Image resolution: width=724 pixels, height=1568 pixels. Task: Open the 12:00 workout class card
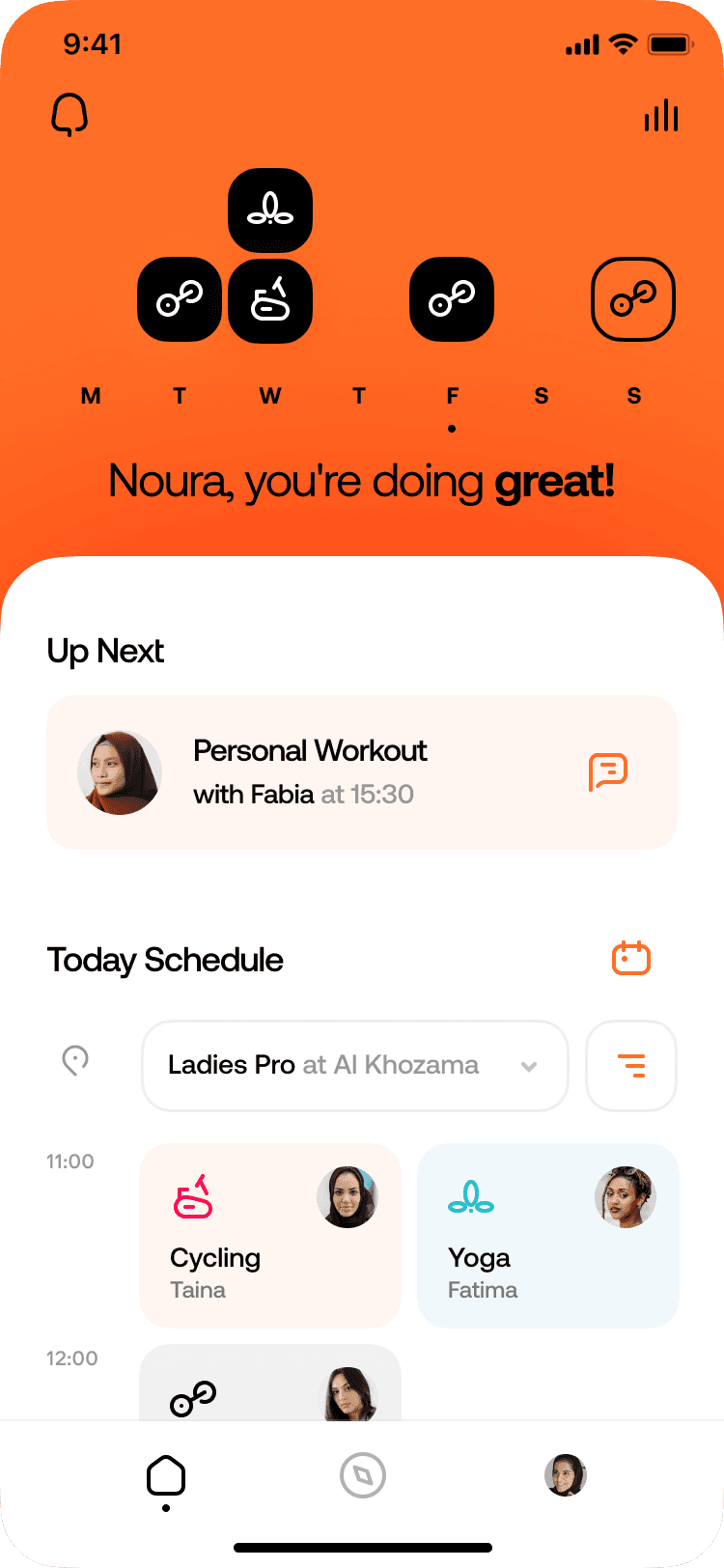(270, 1383)
